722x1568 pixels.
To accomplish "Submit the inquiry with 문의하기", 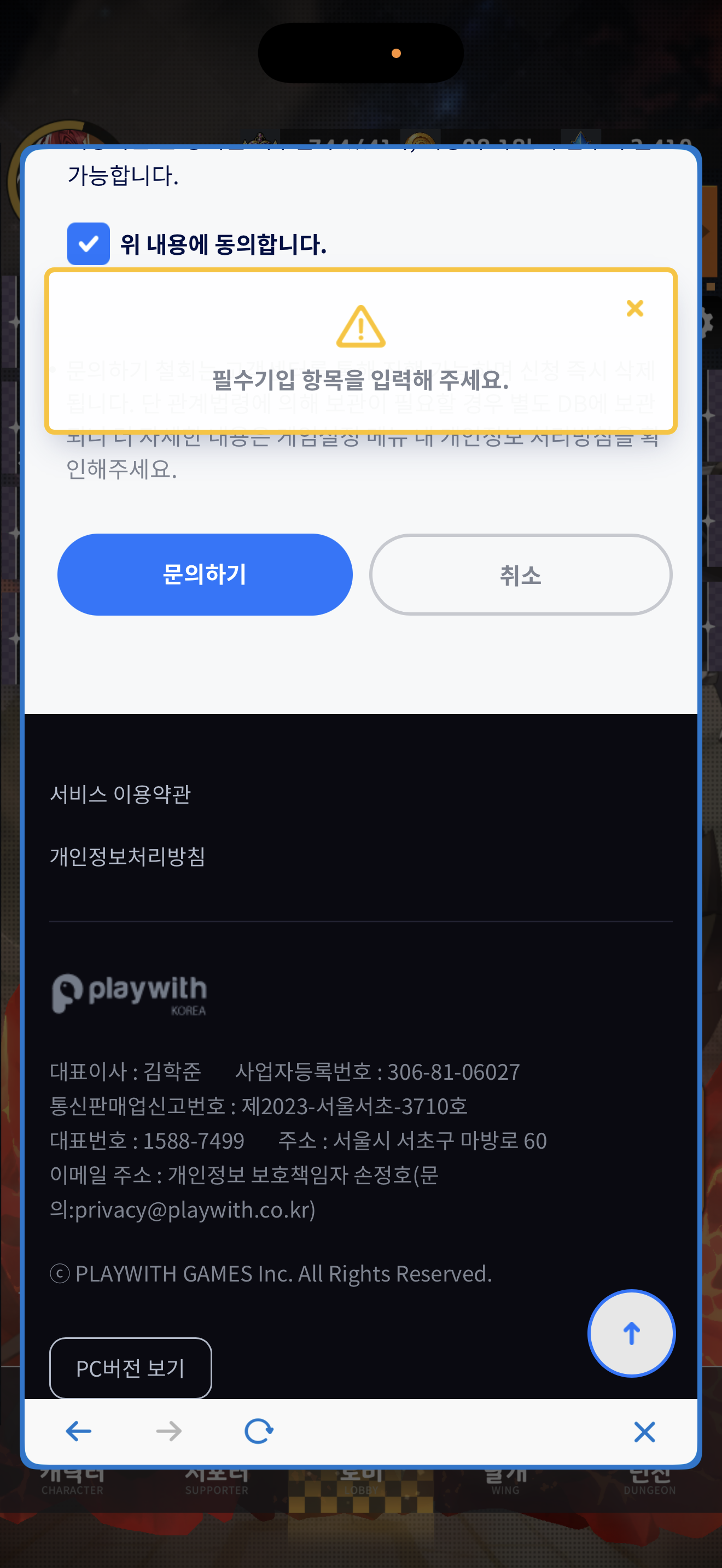I will pyautogui.click(x=205, y=574).
